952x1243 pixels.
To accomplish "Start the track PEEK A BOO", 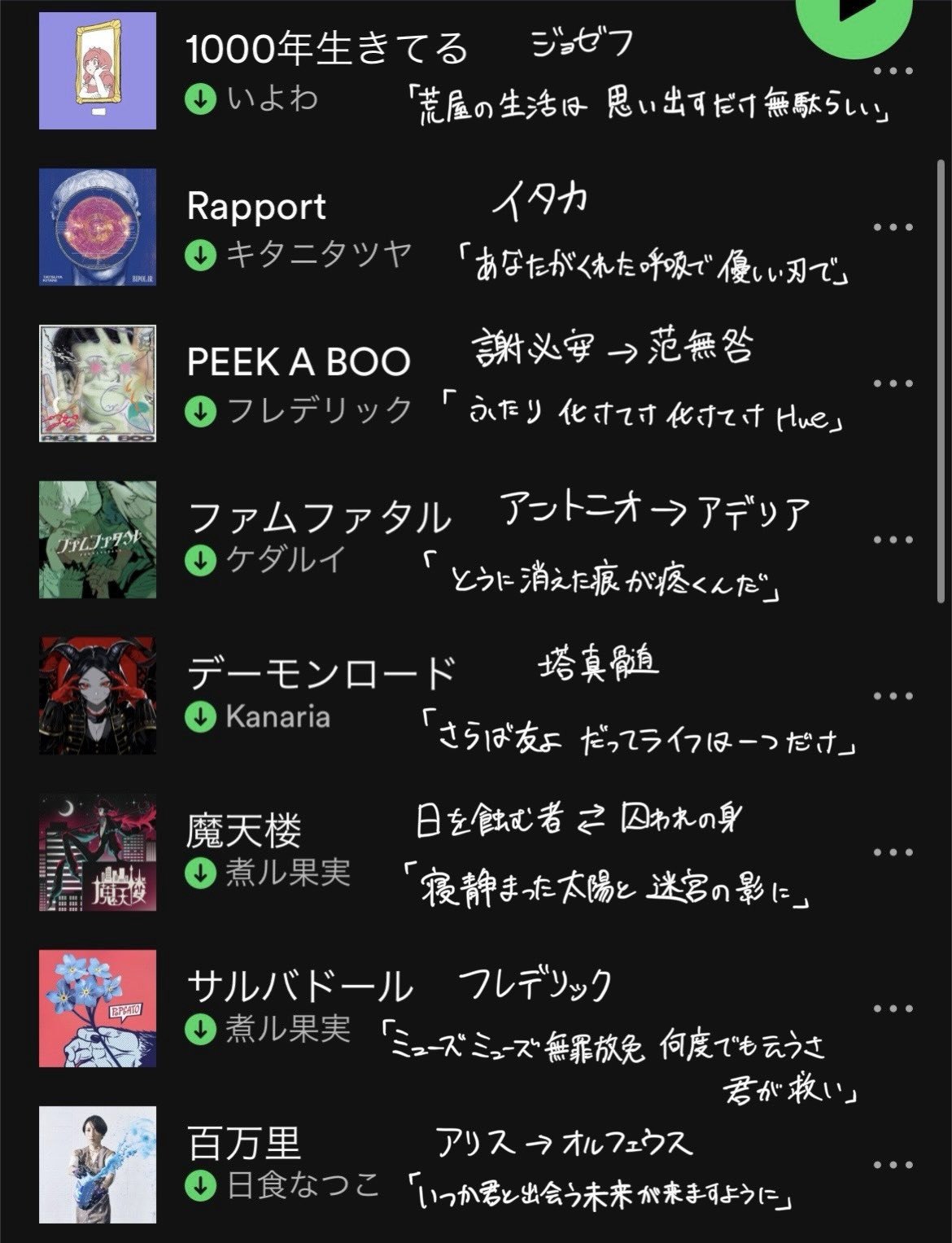I will click(x=298, y=362).
